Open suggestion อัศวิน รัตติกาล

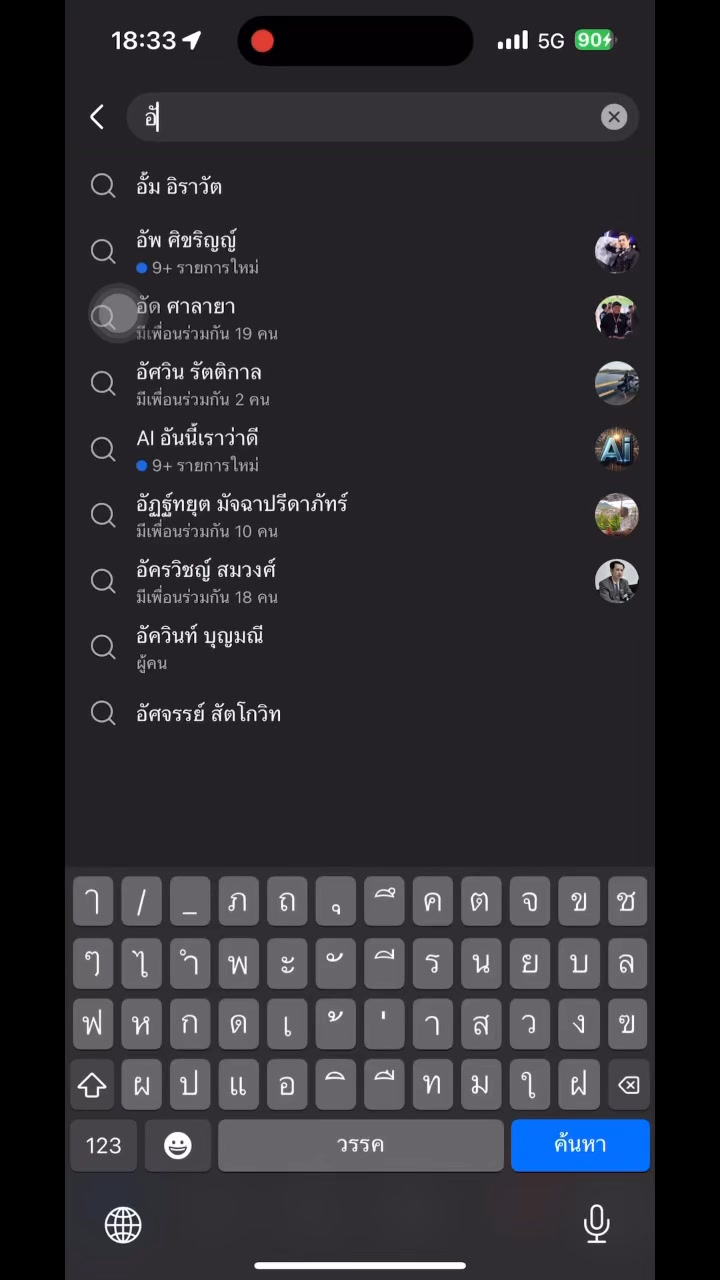click(360, 384)
